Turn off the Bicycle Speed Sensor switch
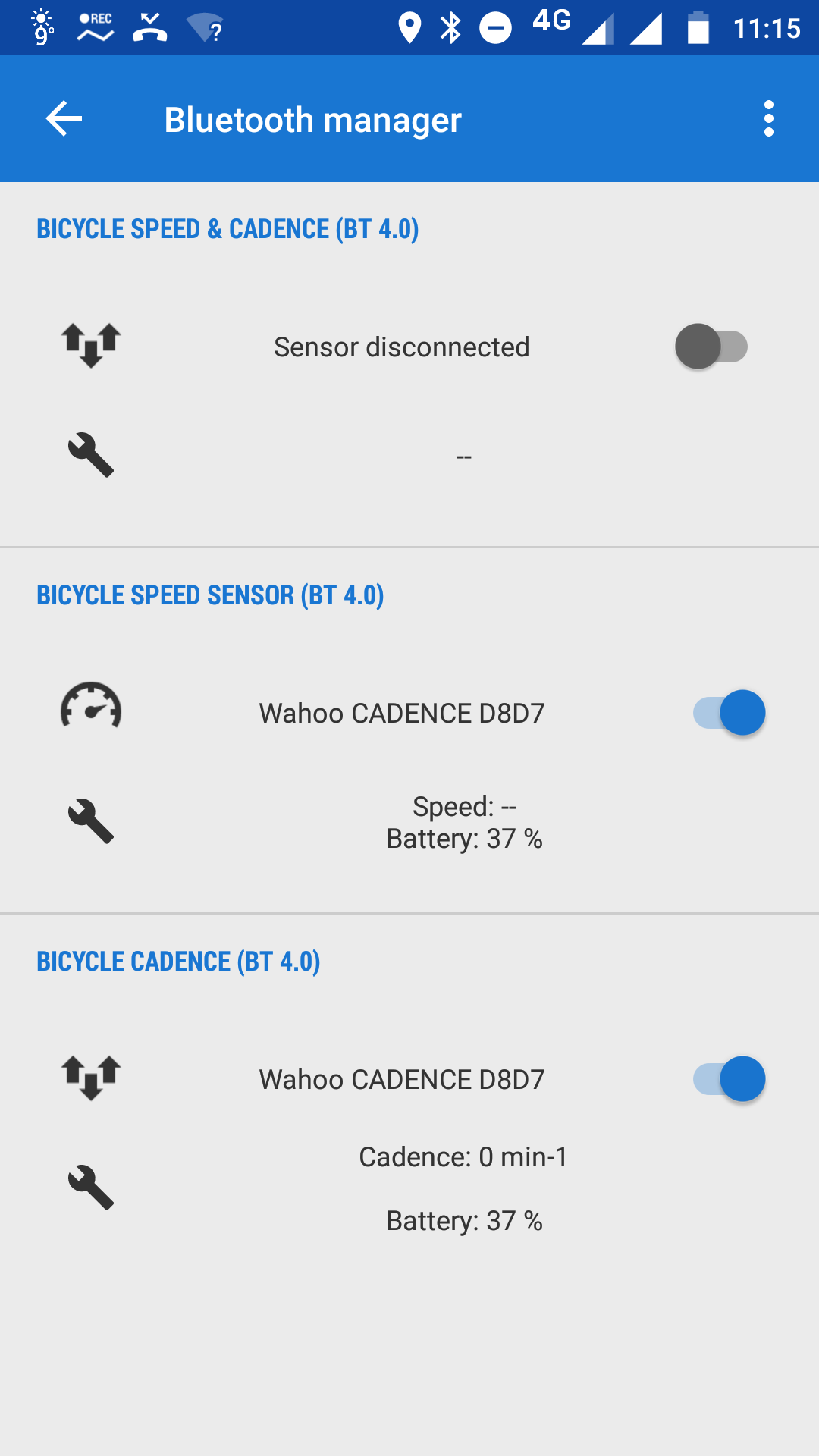The width and height of the screenshot is (819, 1456). click(729, 713)
